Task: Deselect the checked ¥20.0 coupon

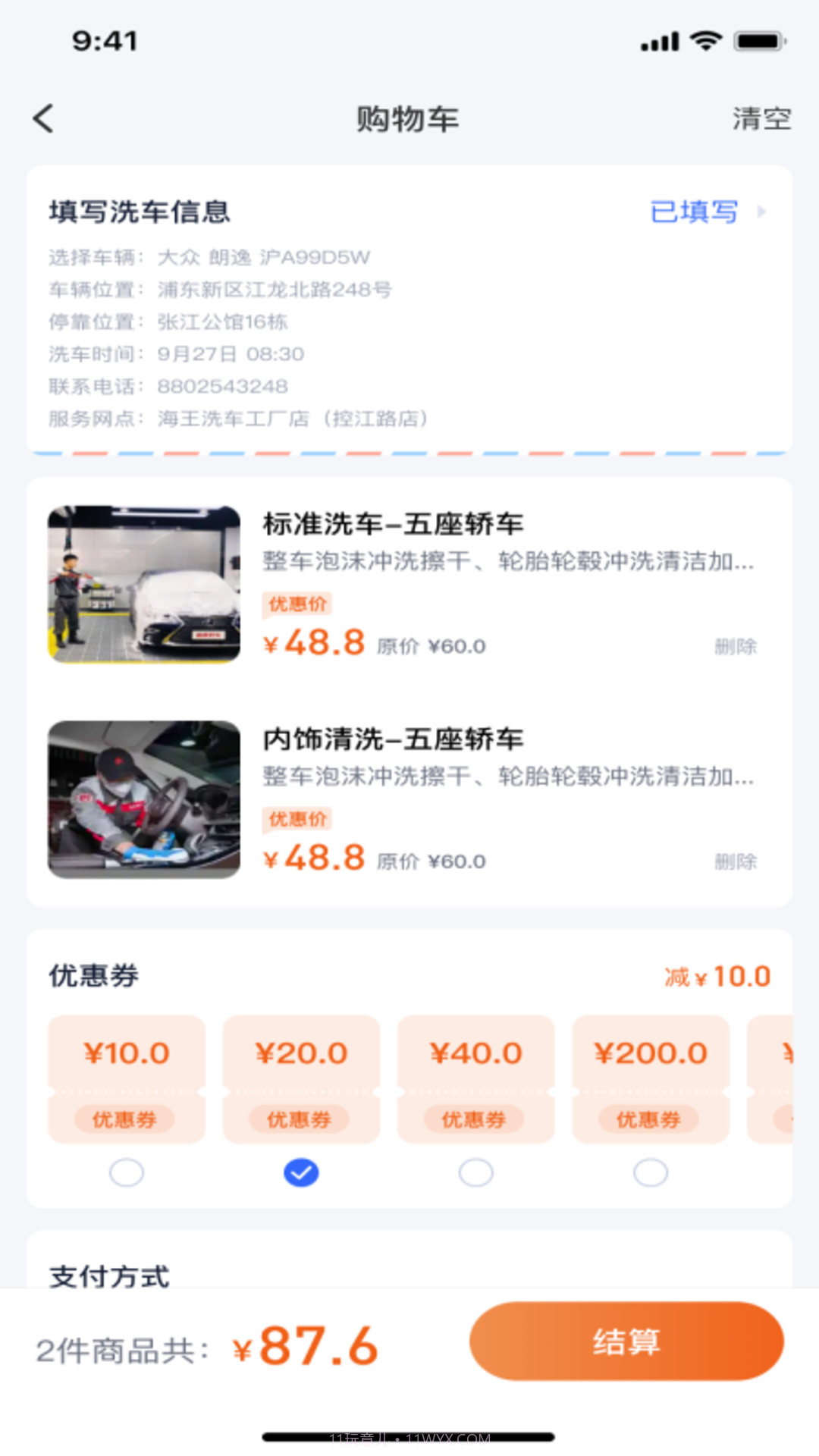Action: tap(300, 1172)
